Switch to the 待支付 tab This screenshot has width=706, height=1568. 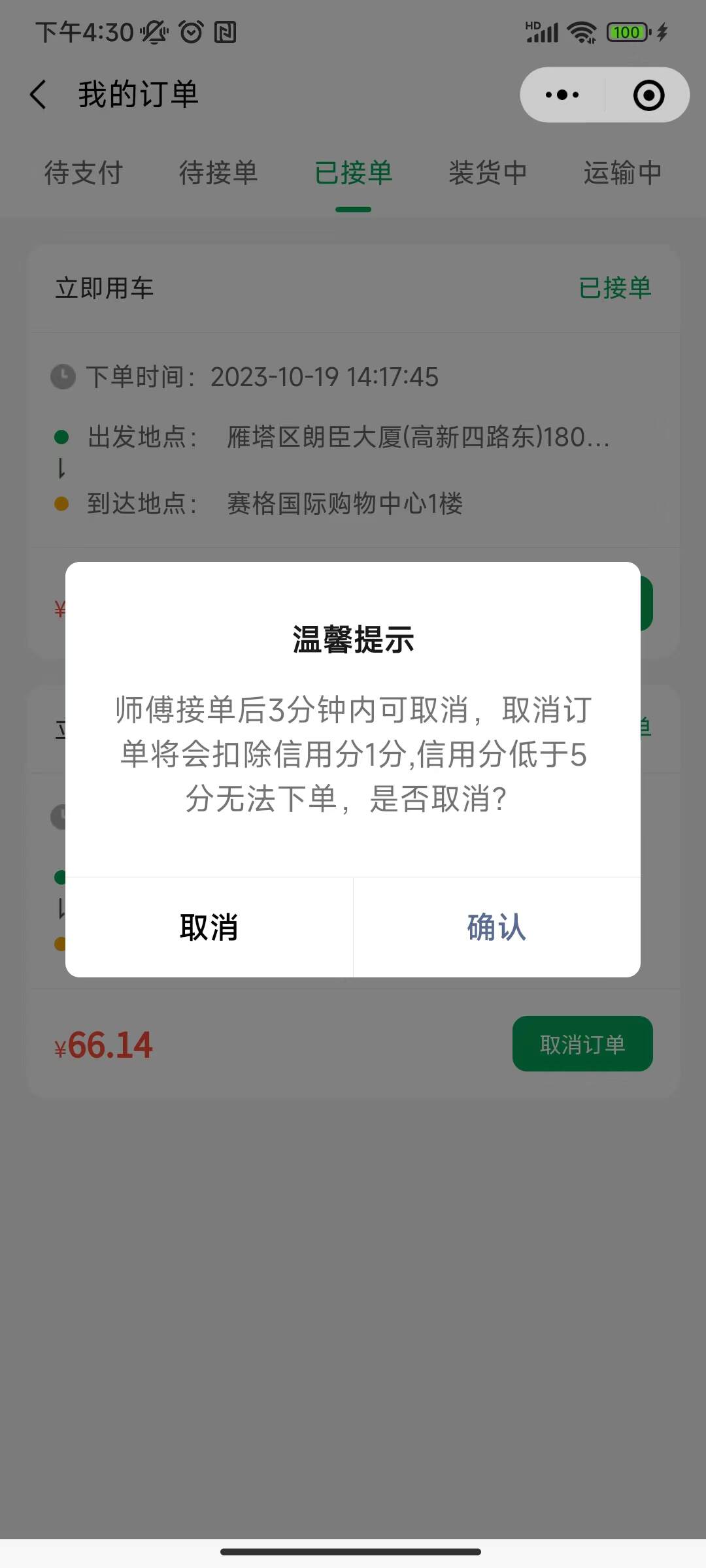(x=84, y=173)
